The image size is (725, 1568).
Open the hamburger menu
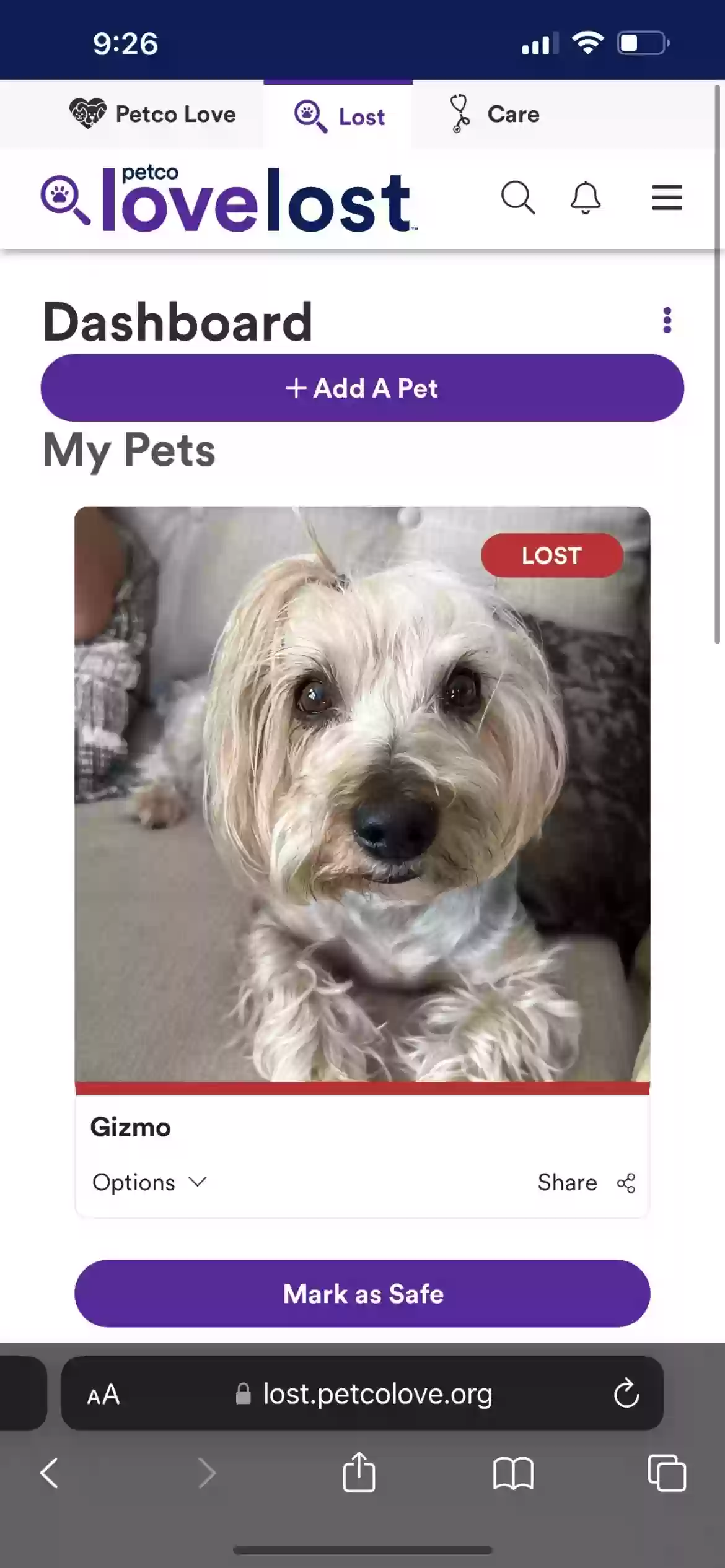pos(667,198)
